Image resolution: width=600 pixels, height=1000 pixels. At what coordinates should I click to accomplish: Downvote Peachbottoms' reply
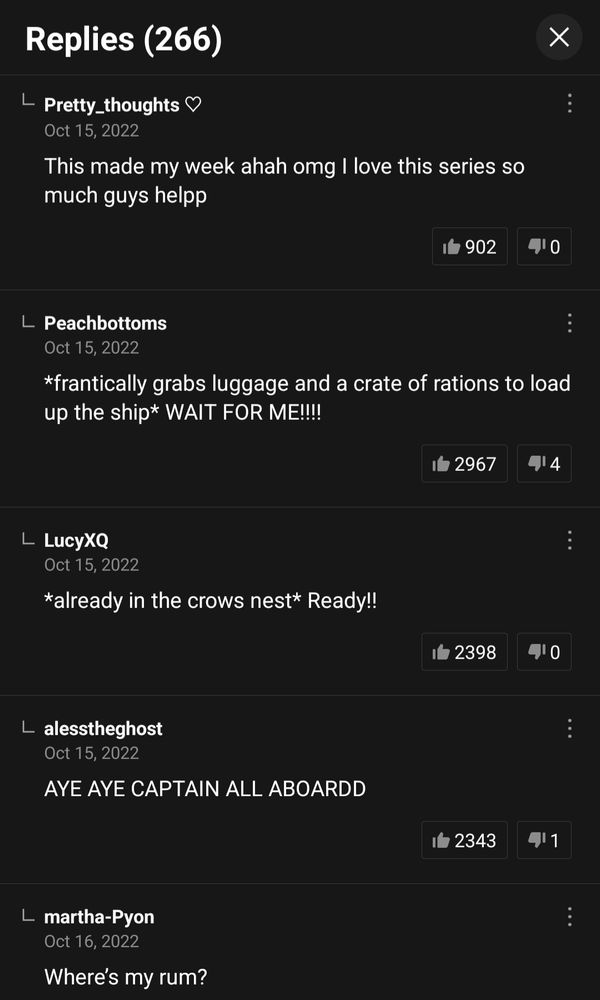[544, 463]
